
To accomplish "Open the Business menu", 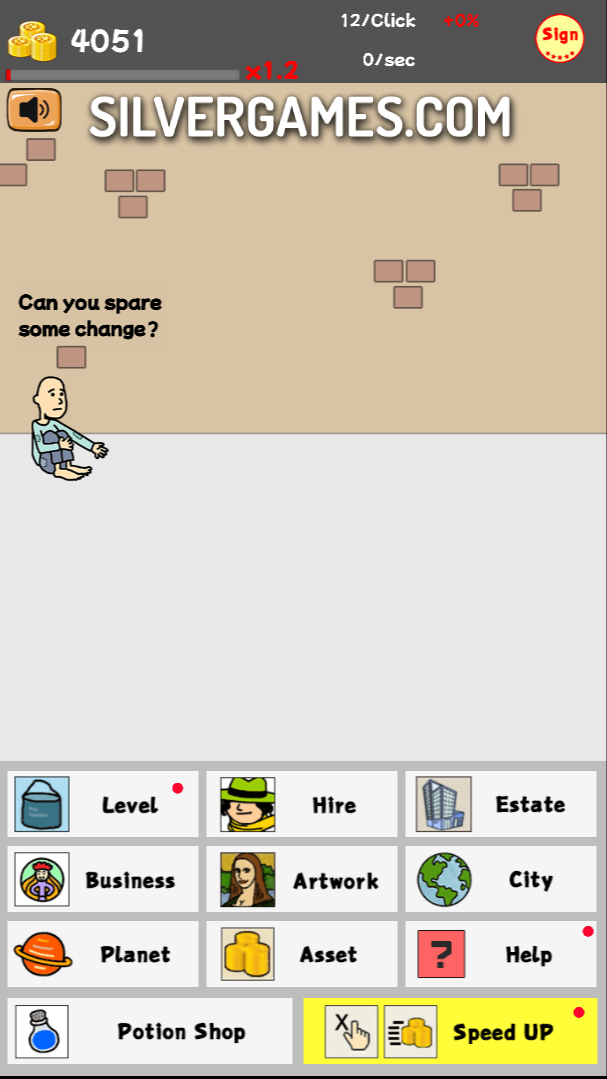I will [x=103, y=880].
